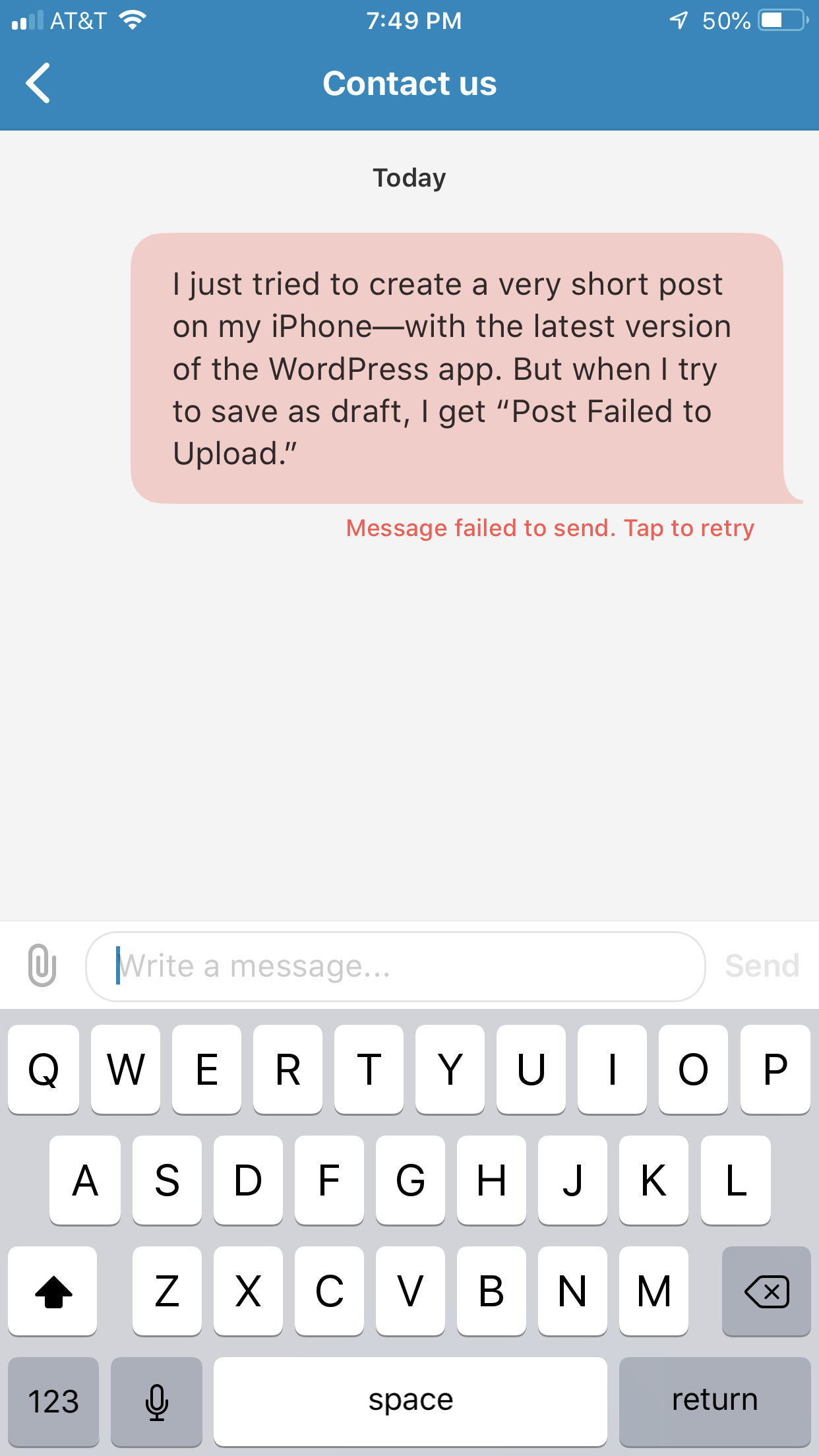Tap to retry the failed message

550,528
